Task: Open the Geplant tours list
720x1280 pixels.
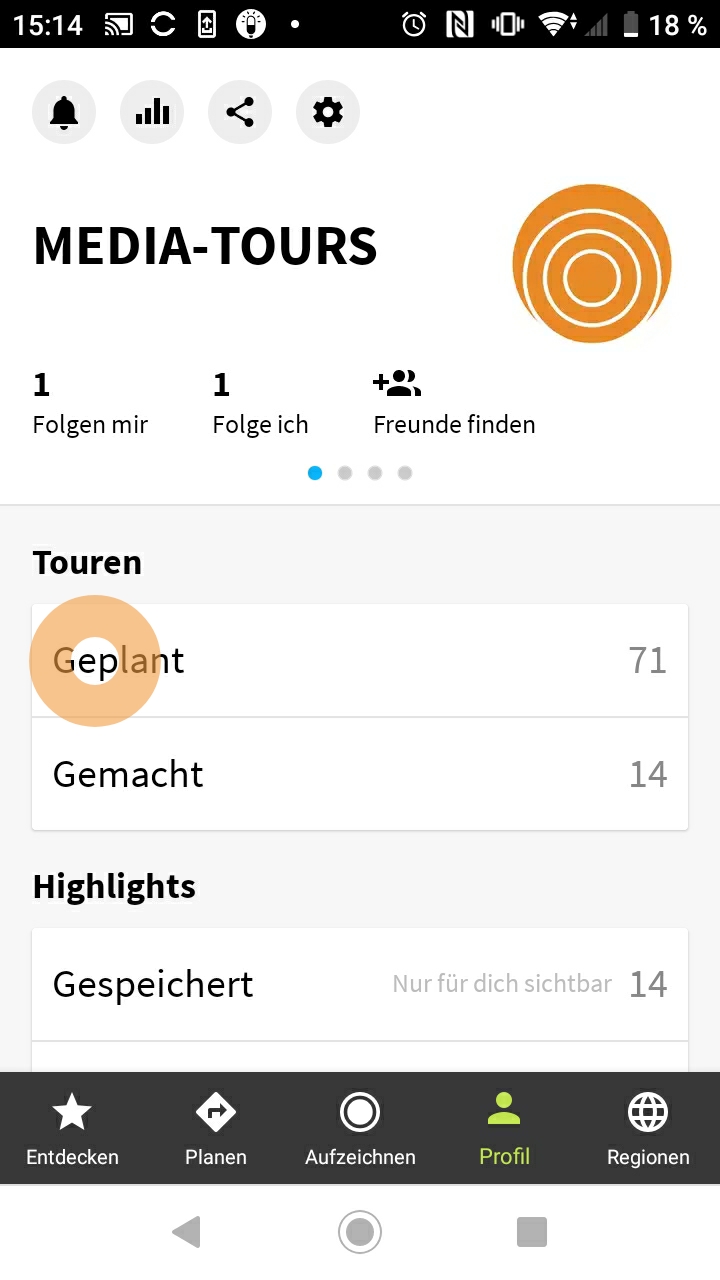Action: (360, 661)
